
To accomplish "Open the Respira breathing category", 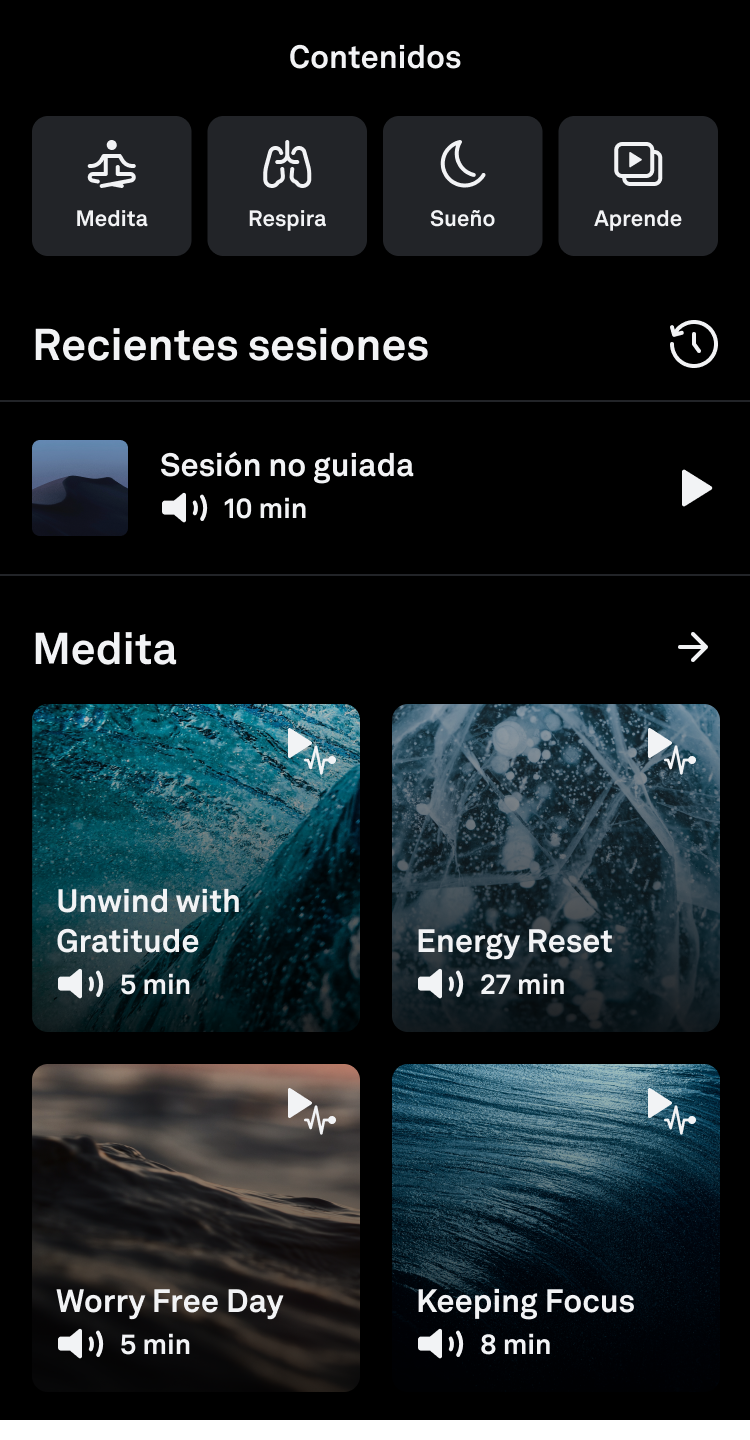I will [287, 186].
